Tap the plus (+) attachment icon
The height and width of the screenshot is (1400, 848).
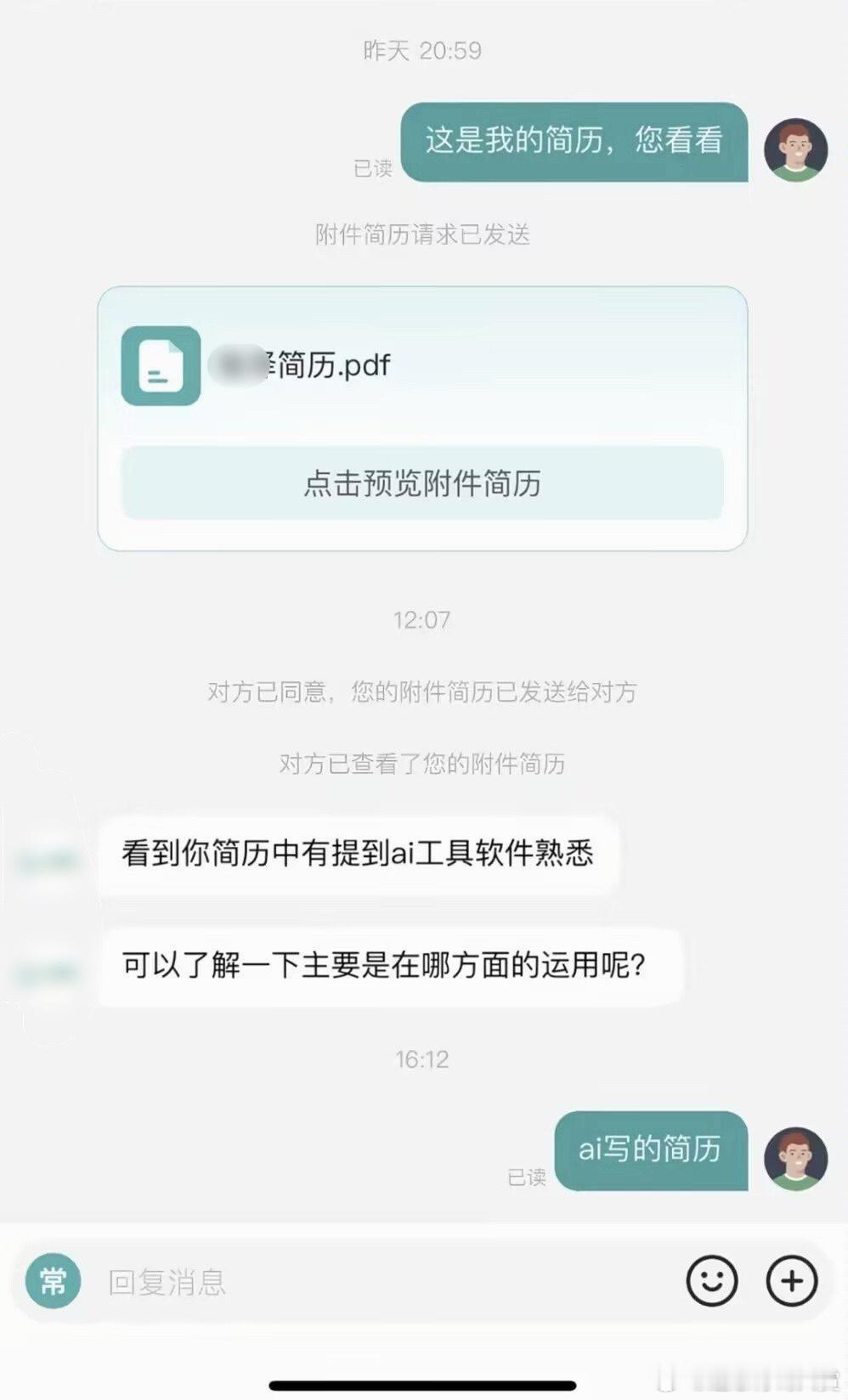click(793, 1281)
